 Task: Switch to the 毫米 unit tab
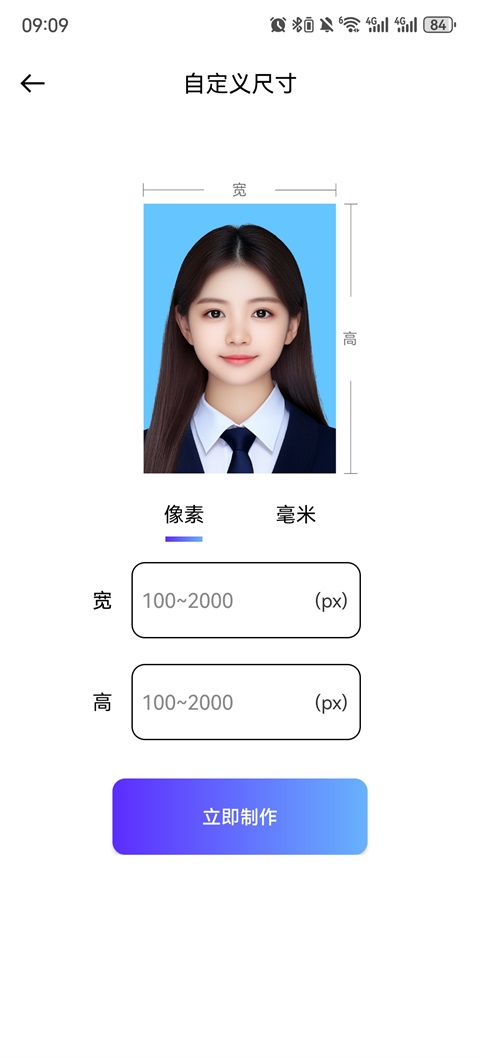pyautogui.click(x=296, y=515)
